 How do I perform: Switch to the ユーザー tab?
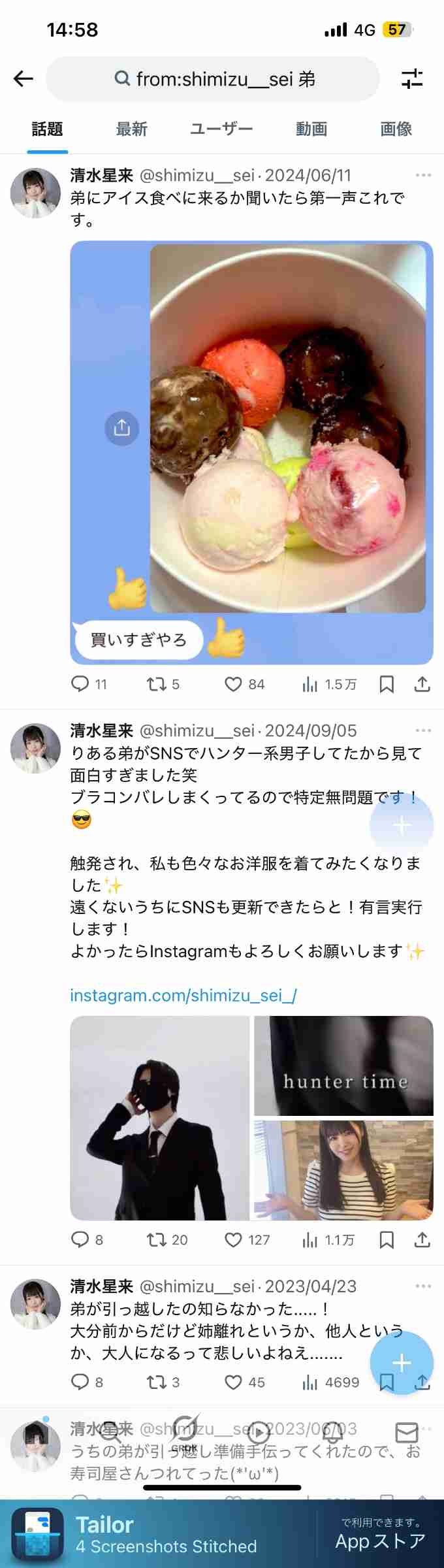coord(221,129)
